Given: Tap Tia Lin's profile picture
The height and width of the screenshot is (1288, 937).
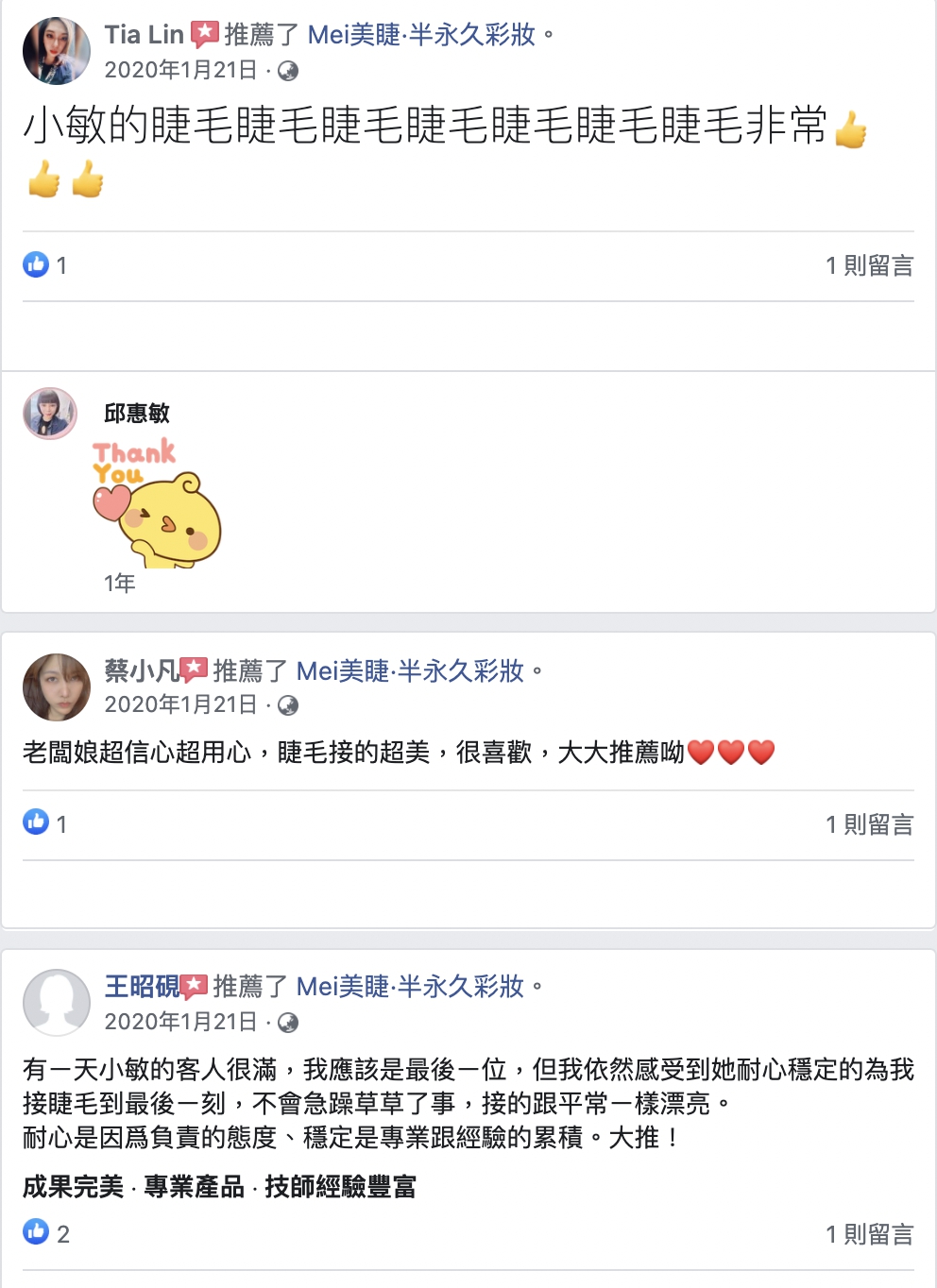Looking at the screenshot, I should click(57, 51).
